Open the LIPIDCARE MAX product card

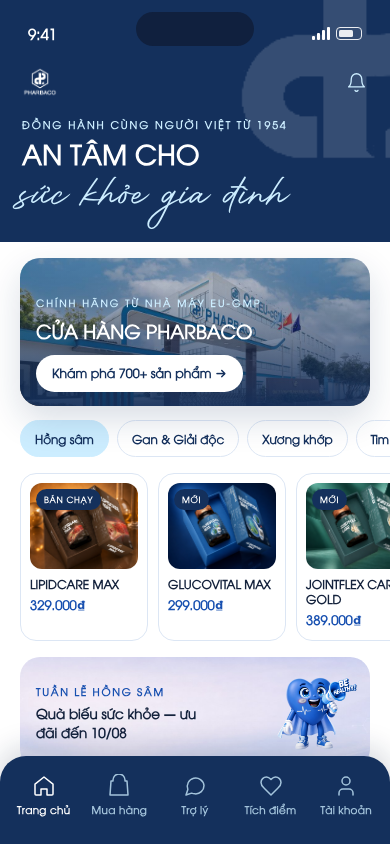[x=84, y=557]
